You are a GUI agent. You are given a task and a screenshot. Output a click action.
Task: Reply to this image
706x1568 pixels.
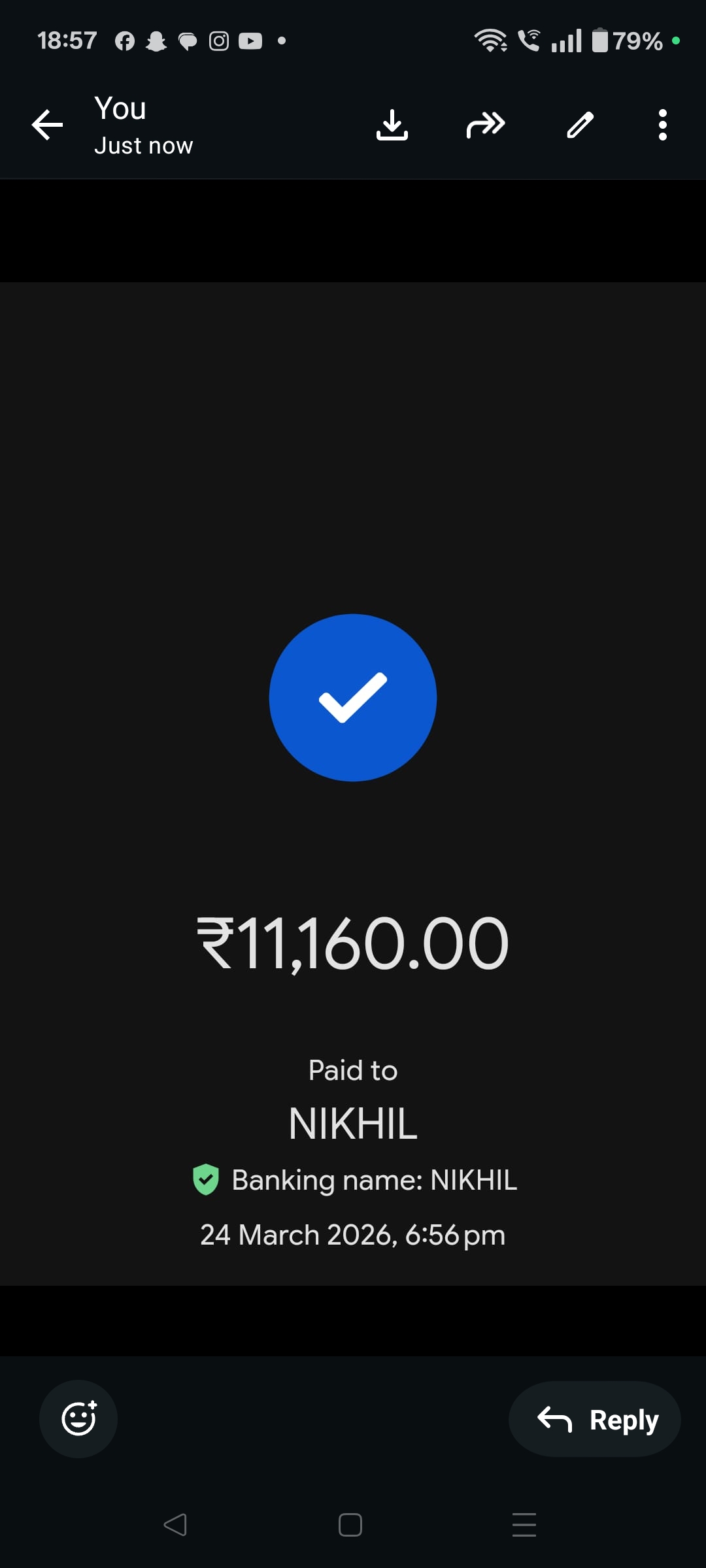point(595,1419)
